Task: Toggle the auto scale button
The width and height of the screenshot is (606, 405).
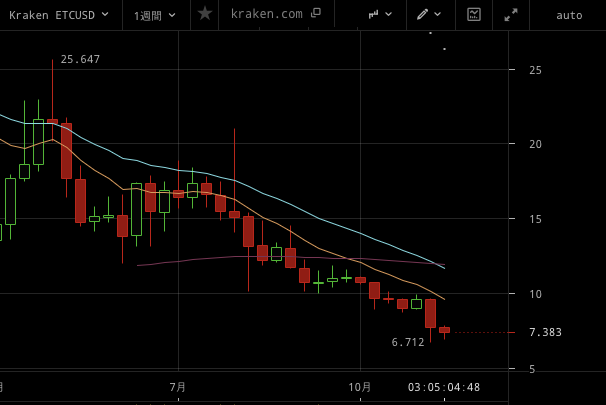Action: coord(568,15)
